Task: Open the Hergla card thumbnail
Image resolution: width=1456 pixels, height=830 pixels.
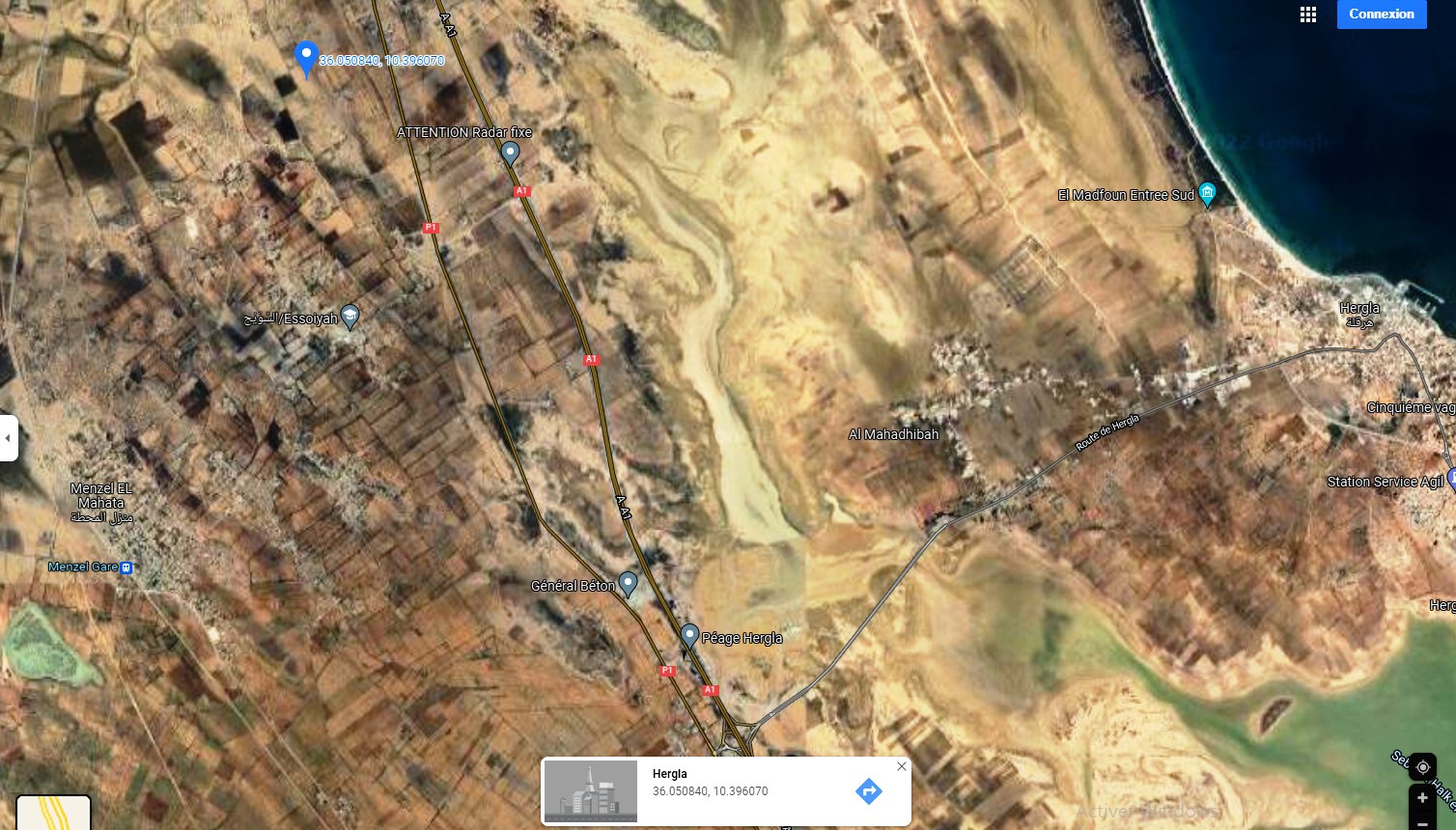Action: (591, 791)
